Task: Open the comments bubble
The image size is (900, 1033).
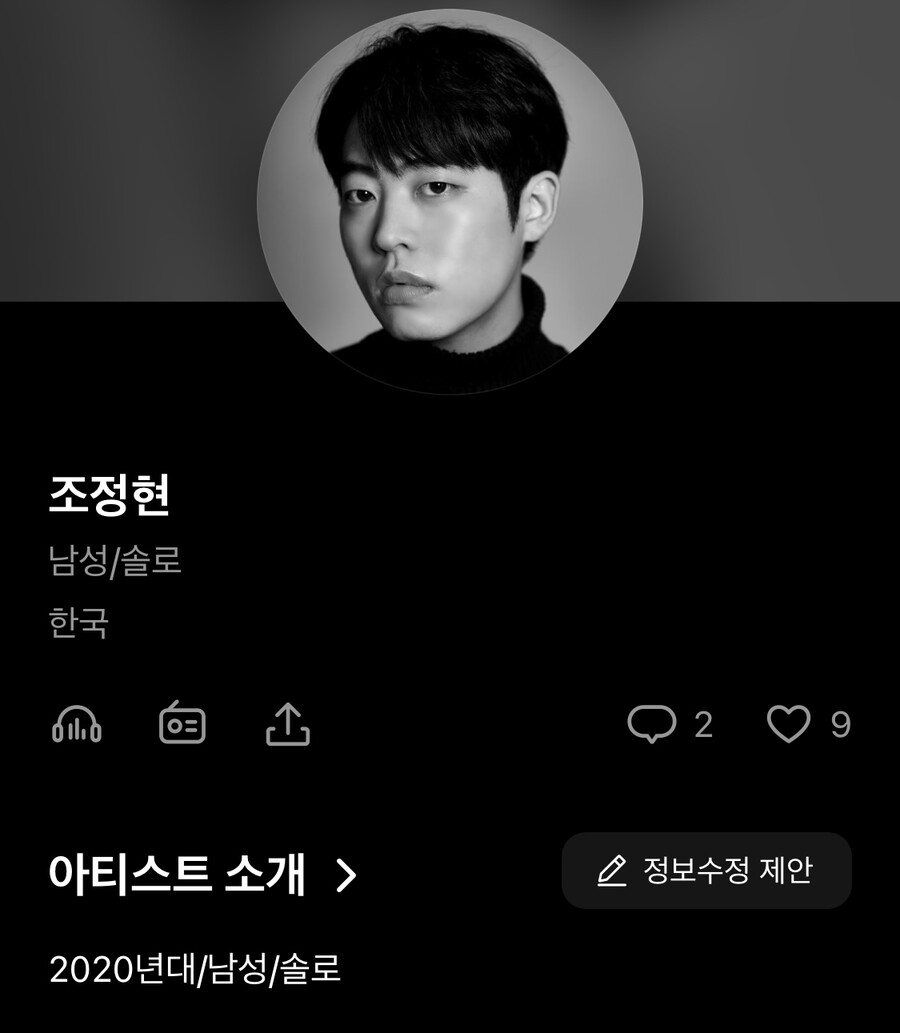Action: pos(652,724)
